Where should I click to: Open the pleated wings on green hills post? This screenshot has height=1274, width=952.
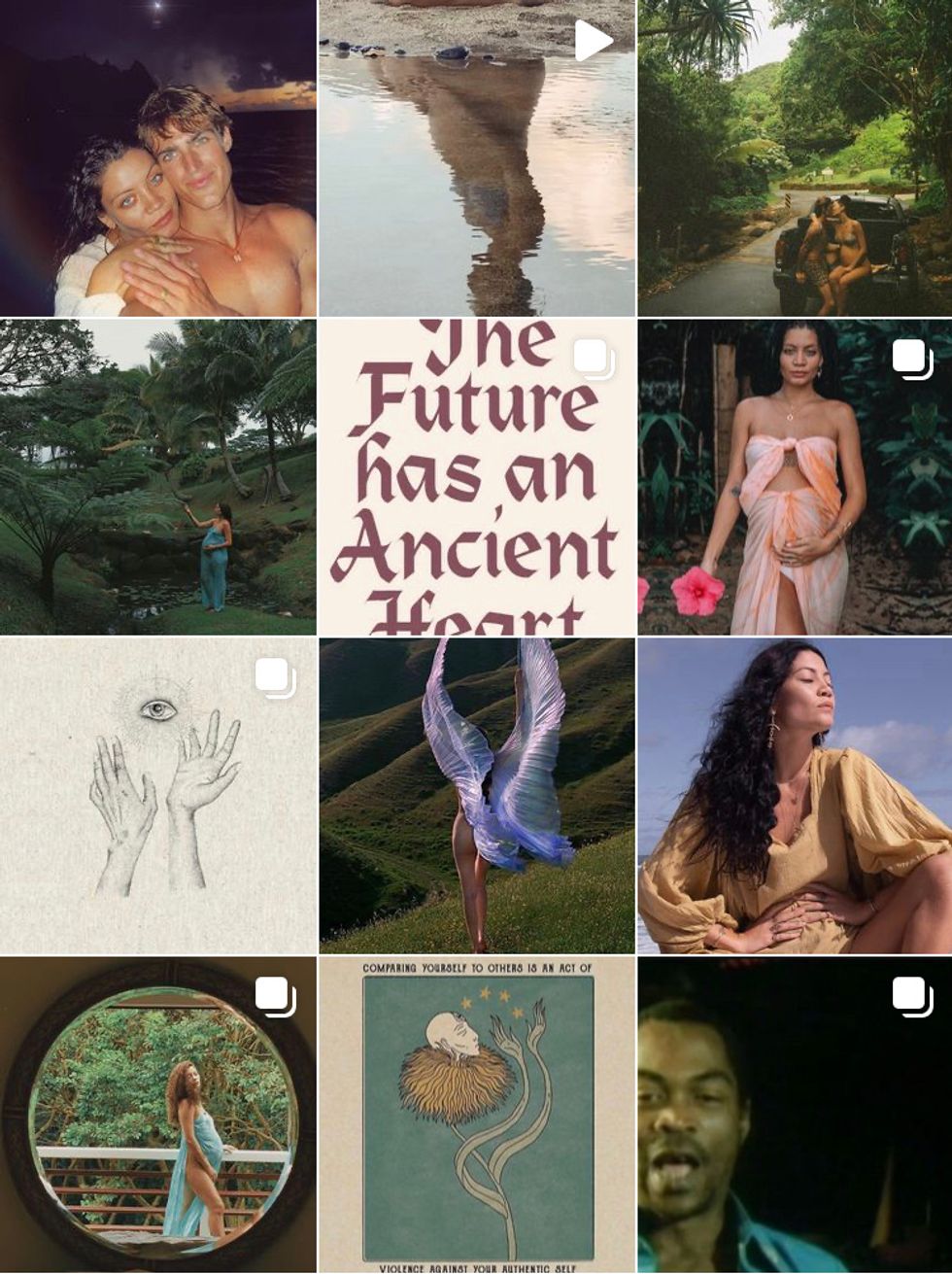tap(476, 795)
